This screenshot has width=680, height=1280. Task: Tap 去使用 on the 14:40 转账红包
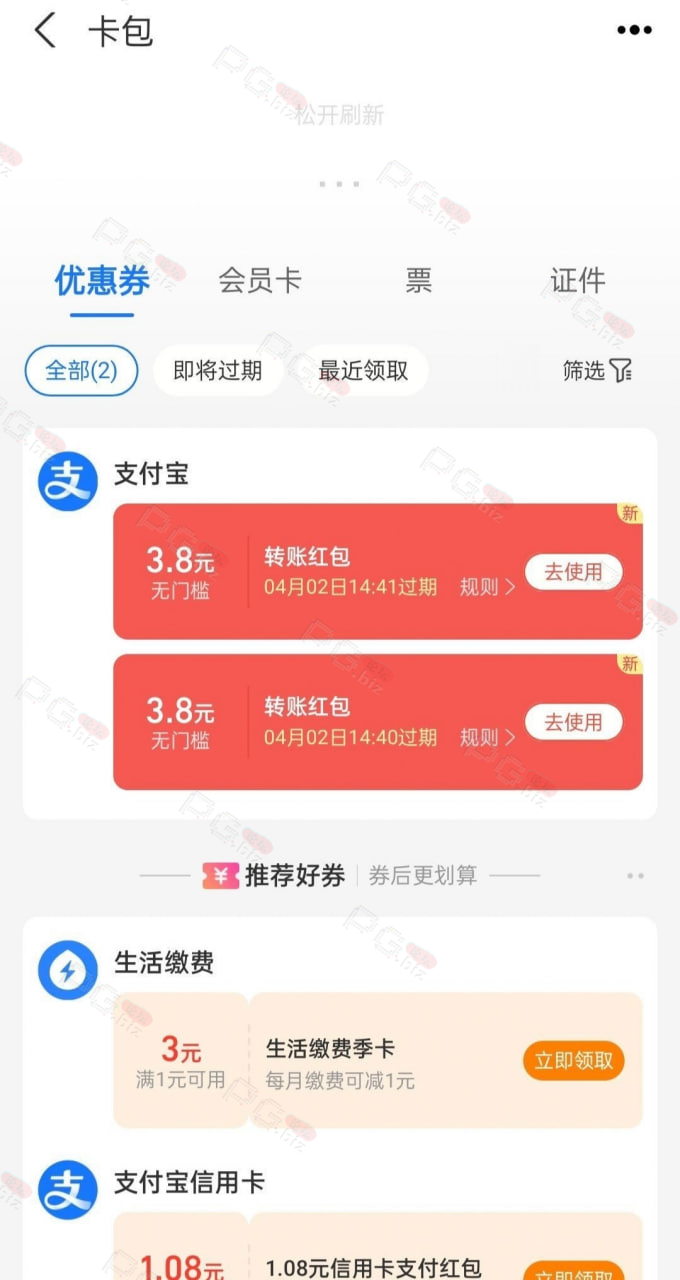[573, 722]
